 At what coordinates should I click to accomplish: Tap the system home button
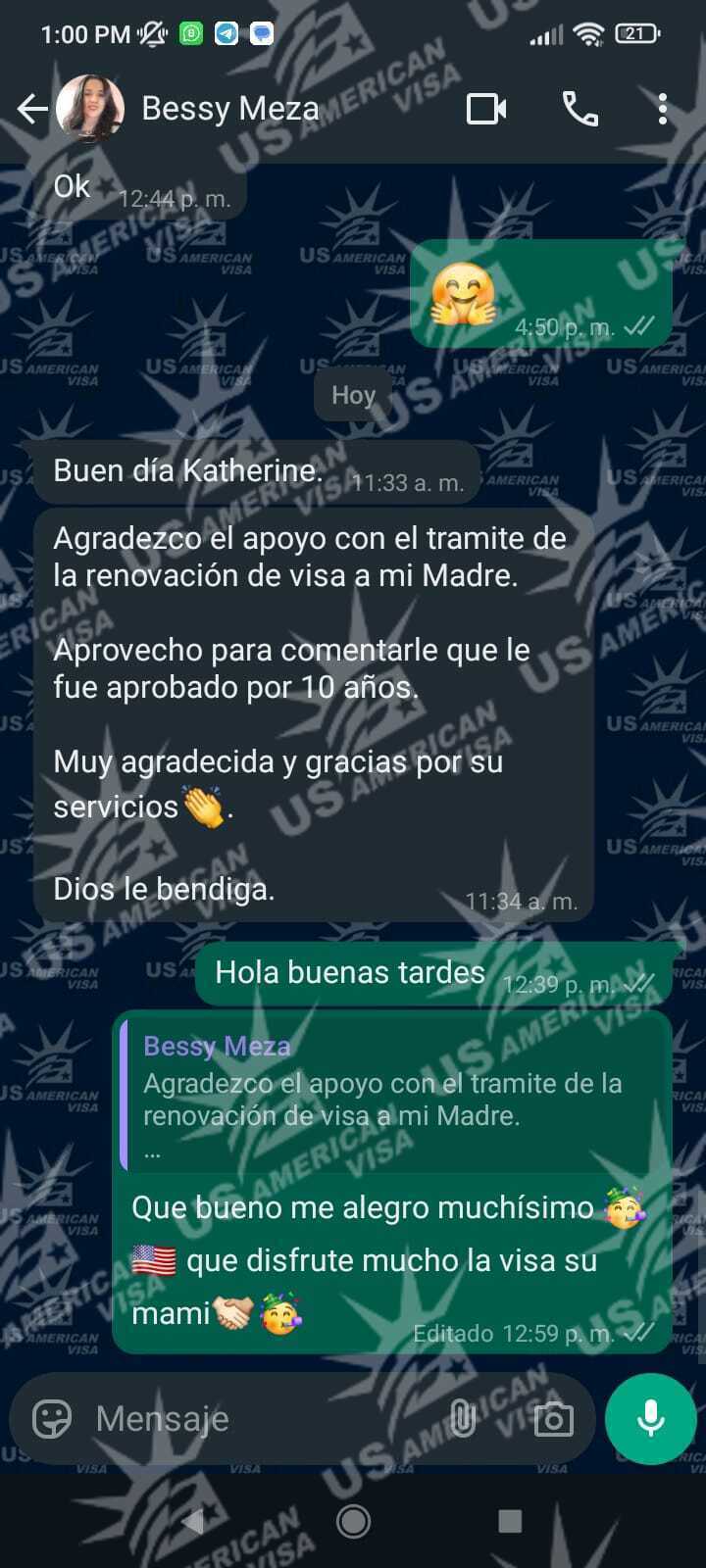click(x=353, y=1521)
